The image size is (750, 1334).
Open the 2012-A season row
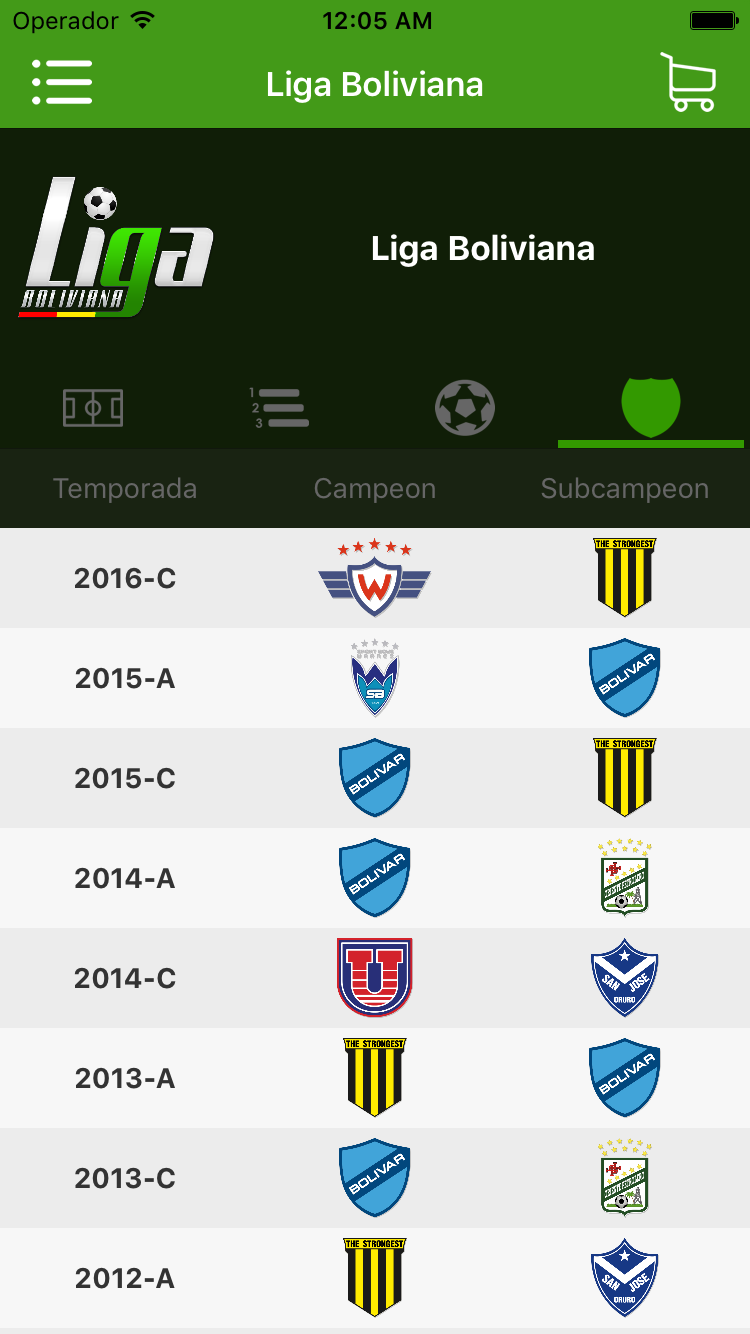375,1278
